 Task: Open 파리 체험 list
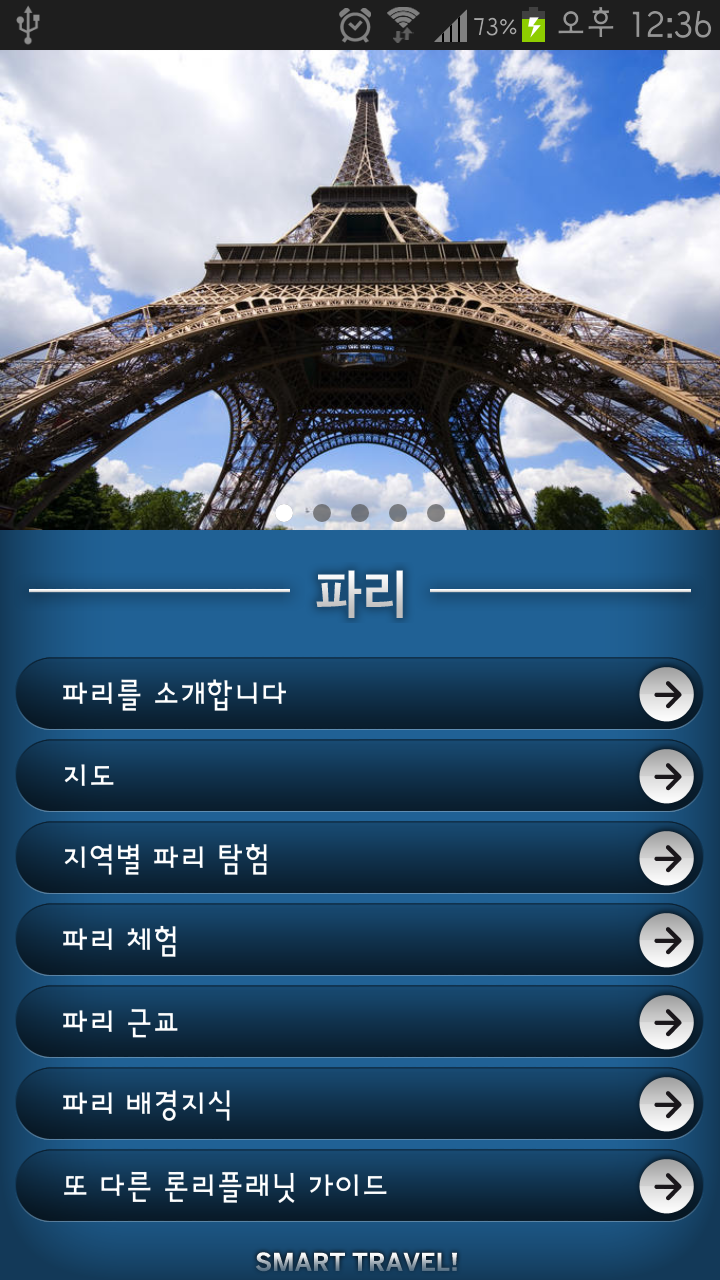pyautogui.click(x=358, y=940)
